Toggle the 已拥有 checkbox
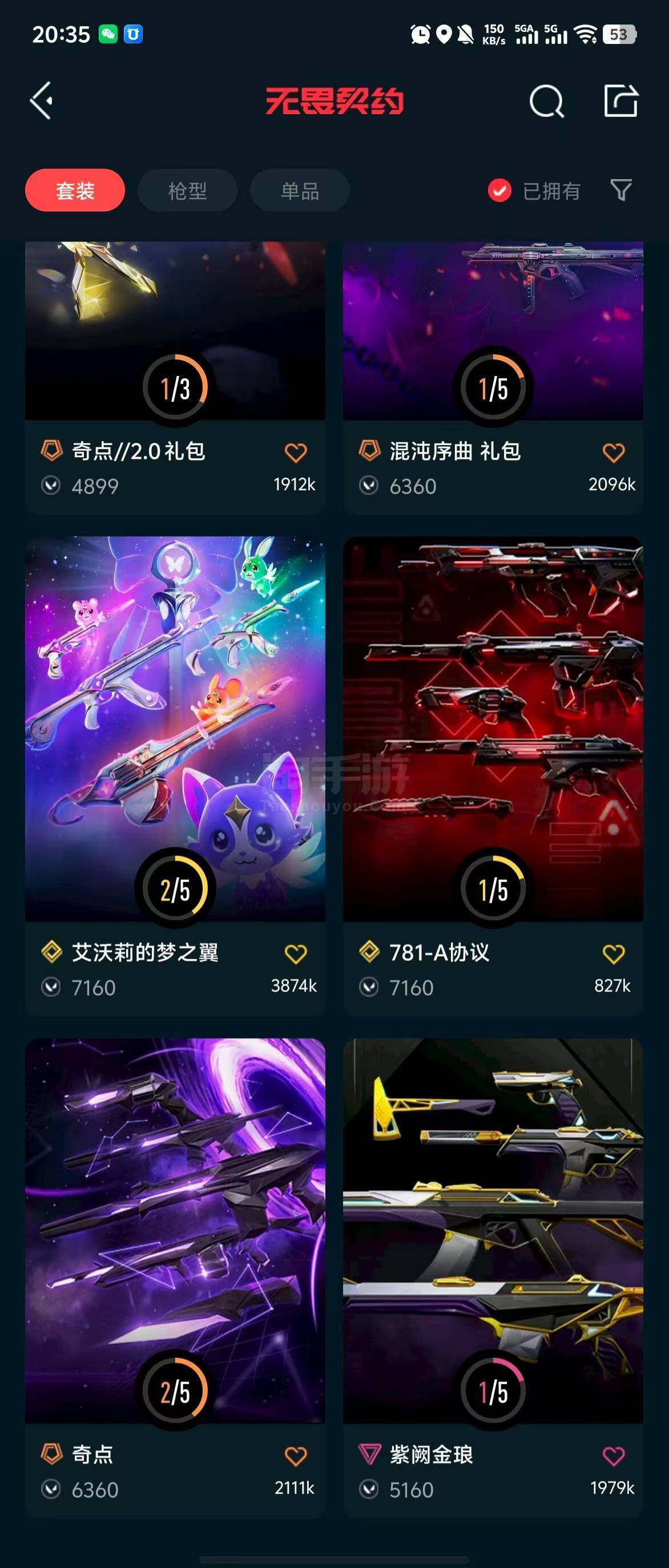Screen dimensions: 669x1568 pyautogui.click(x=499, y=191)
